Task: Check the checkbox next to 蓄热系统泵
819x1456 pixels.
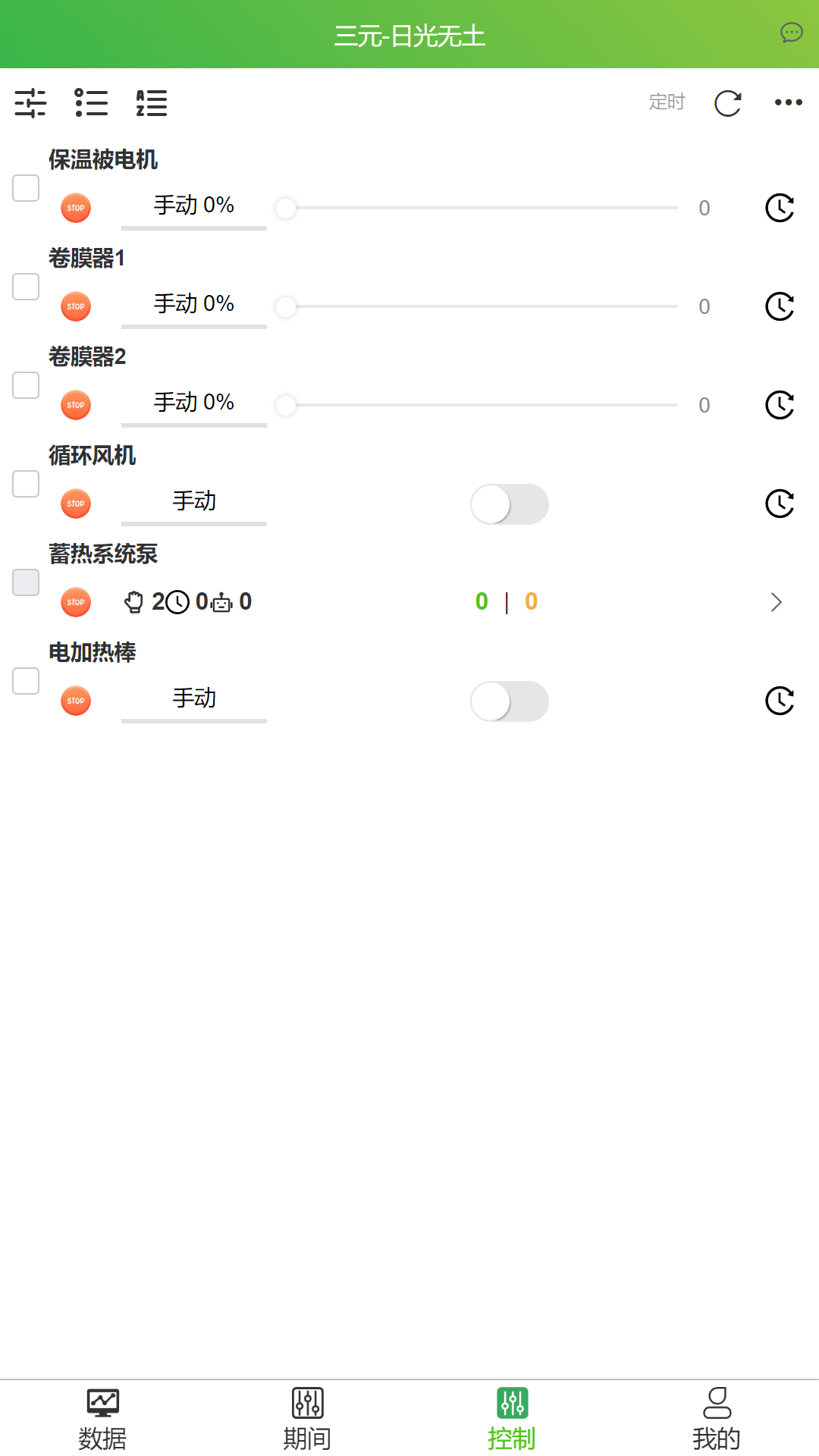Action: (25, 582)
